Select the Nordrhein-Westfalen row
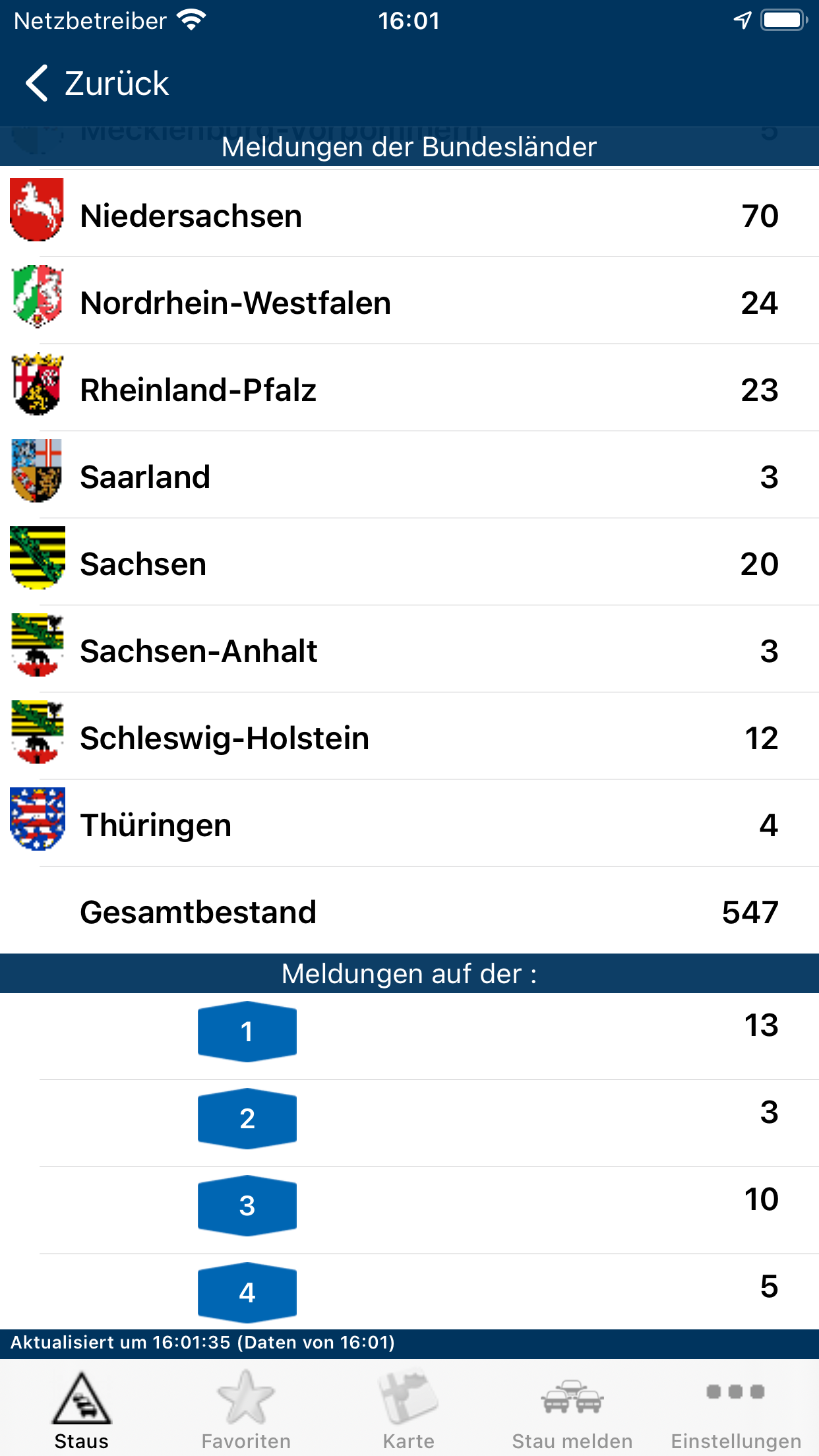This screenshot has width=819, height=1456. 409,303
